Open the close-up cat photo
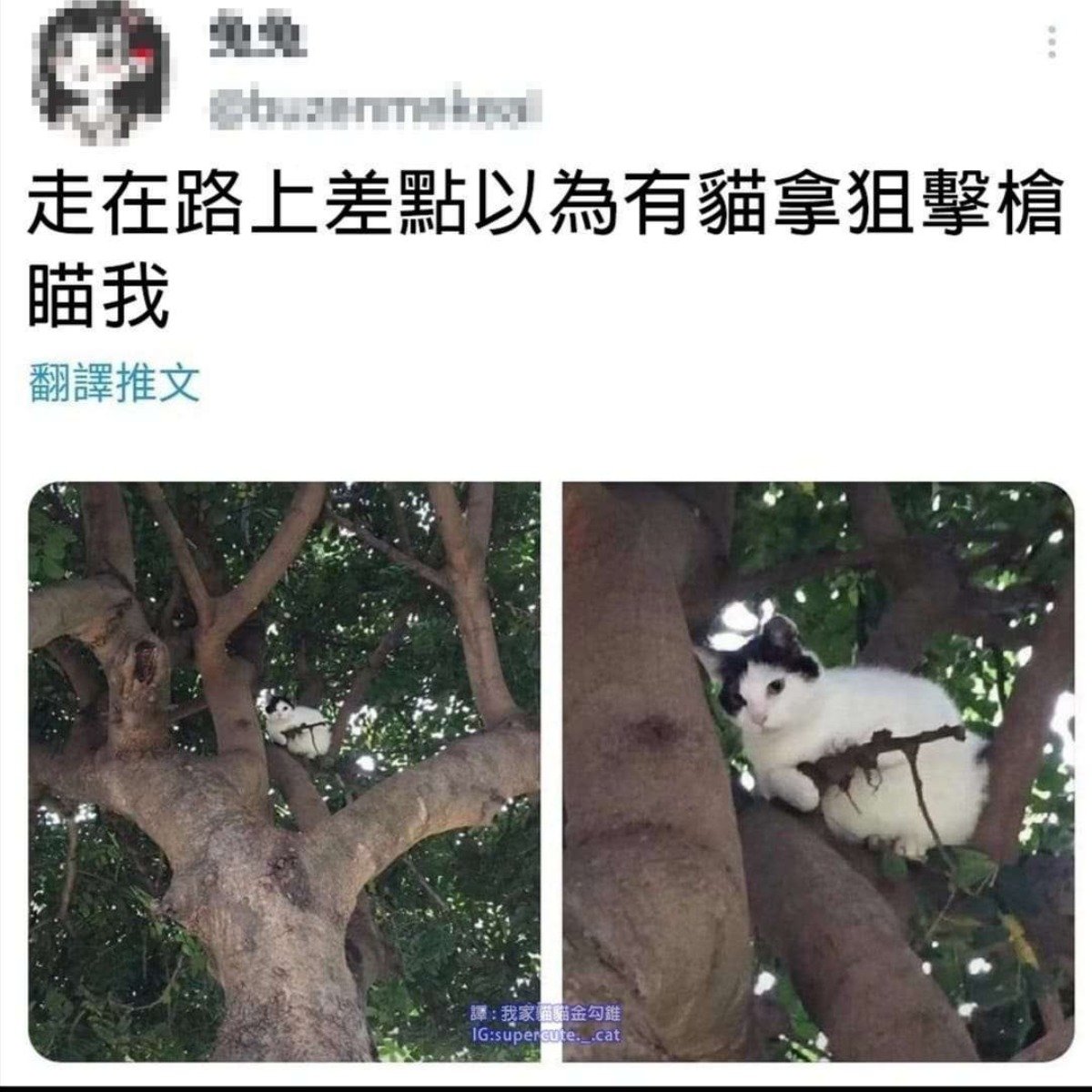1092x1092 pixels. [818, 772]
